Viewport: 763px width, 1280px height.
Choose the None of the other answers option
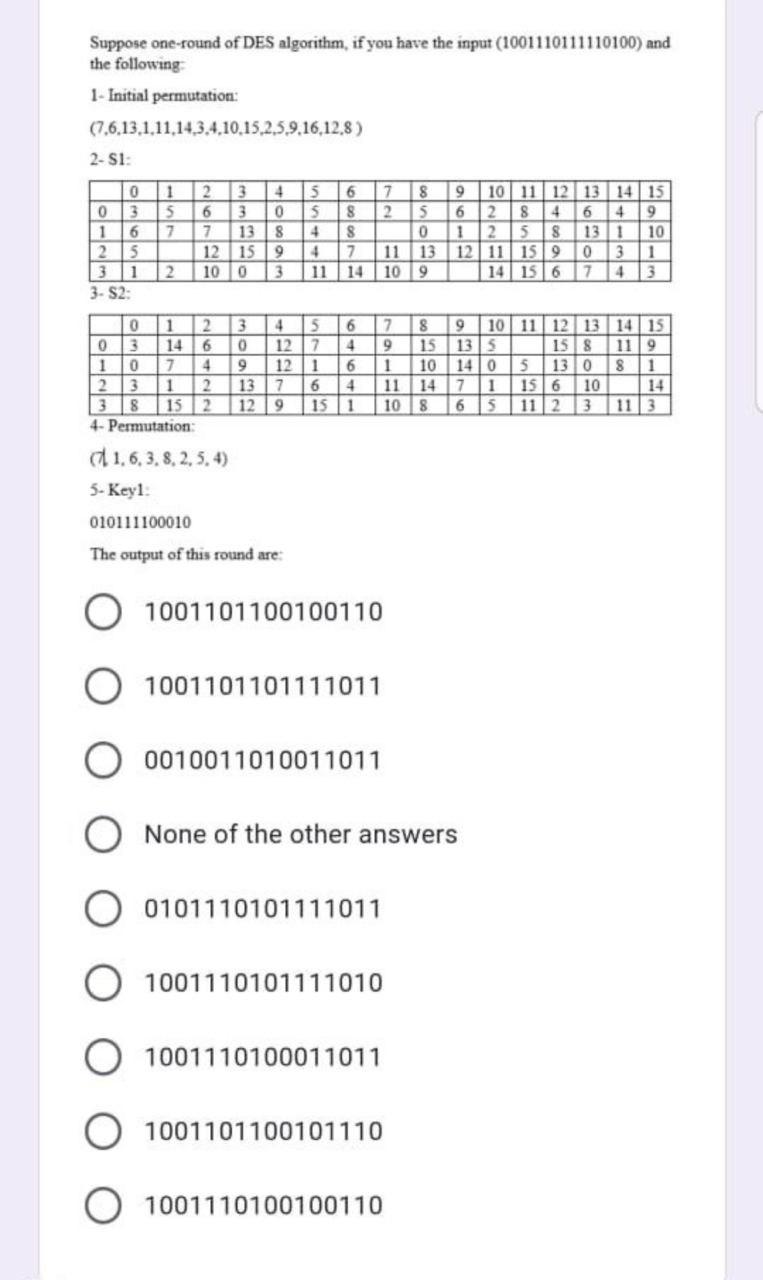pyautogui.click(x=102, y=835)
